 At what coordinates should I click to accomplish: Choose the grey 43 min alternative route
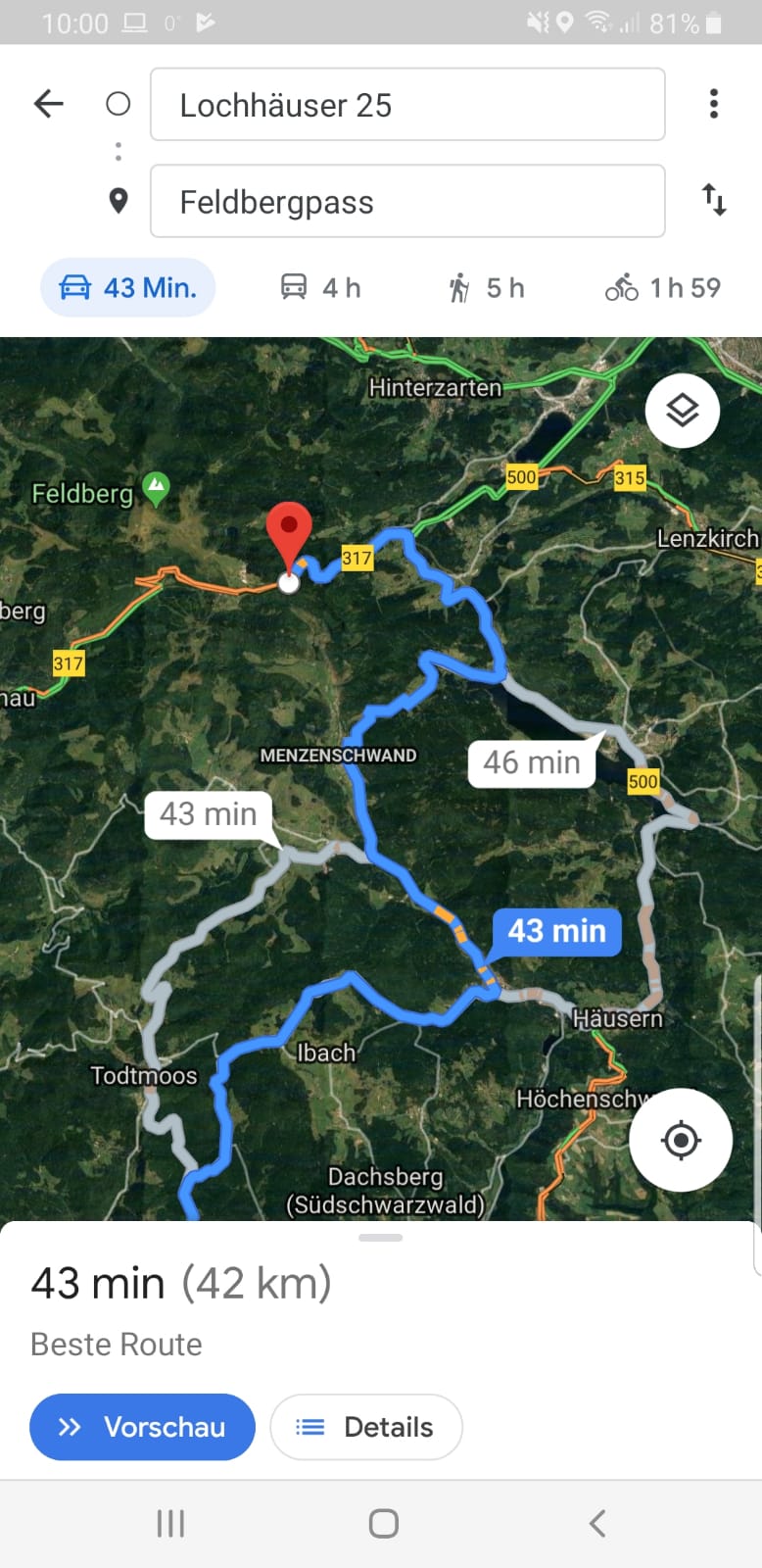pyautogui.click(x=208, y=813)
